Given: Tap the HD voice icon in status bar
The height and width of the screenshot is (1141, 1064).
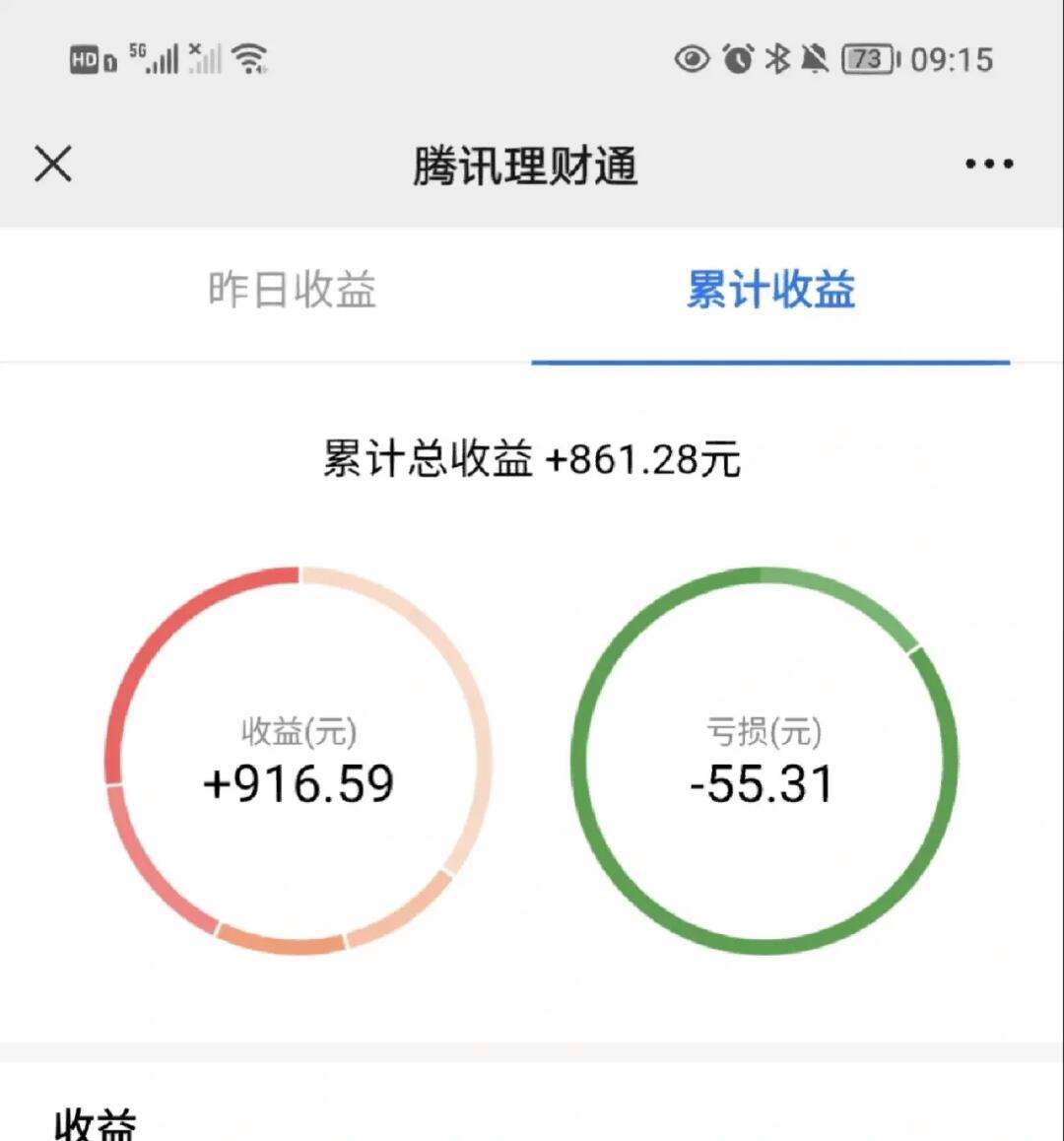Looking at the screenshot, I should [87, 59].
